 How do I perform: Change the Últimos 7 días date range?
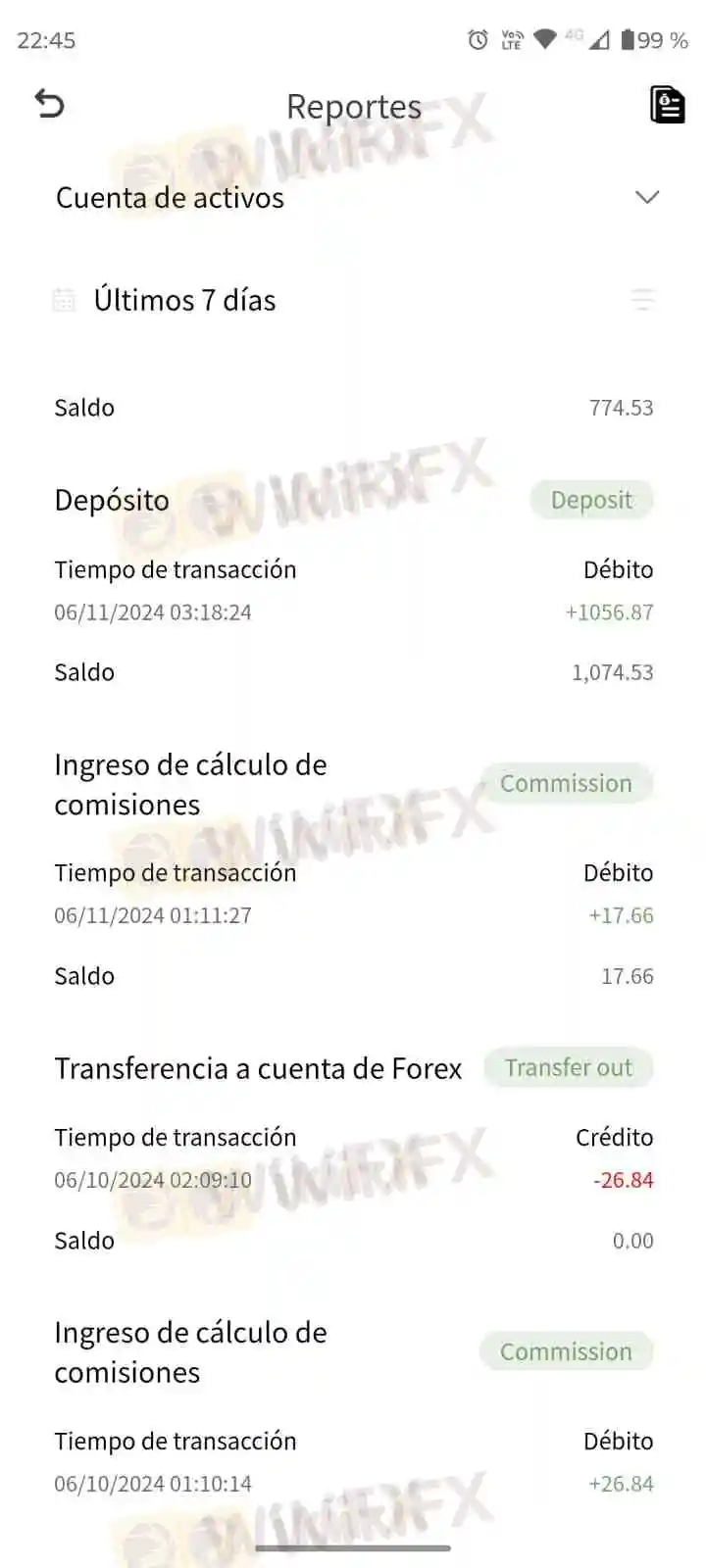(x=184, y=300)
